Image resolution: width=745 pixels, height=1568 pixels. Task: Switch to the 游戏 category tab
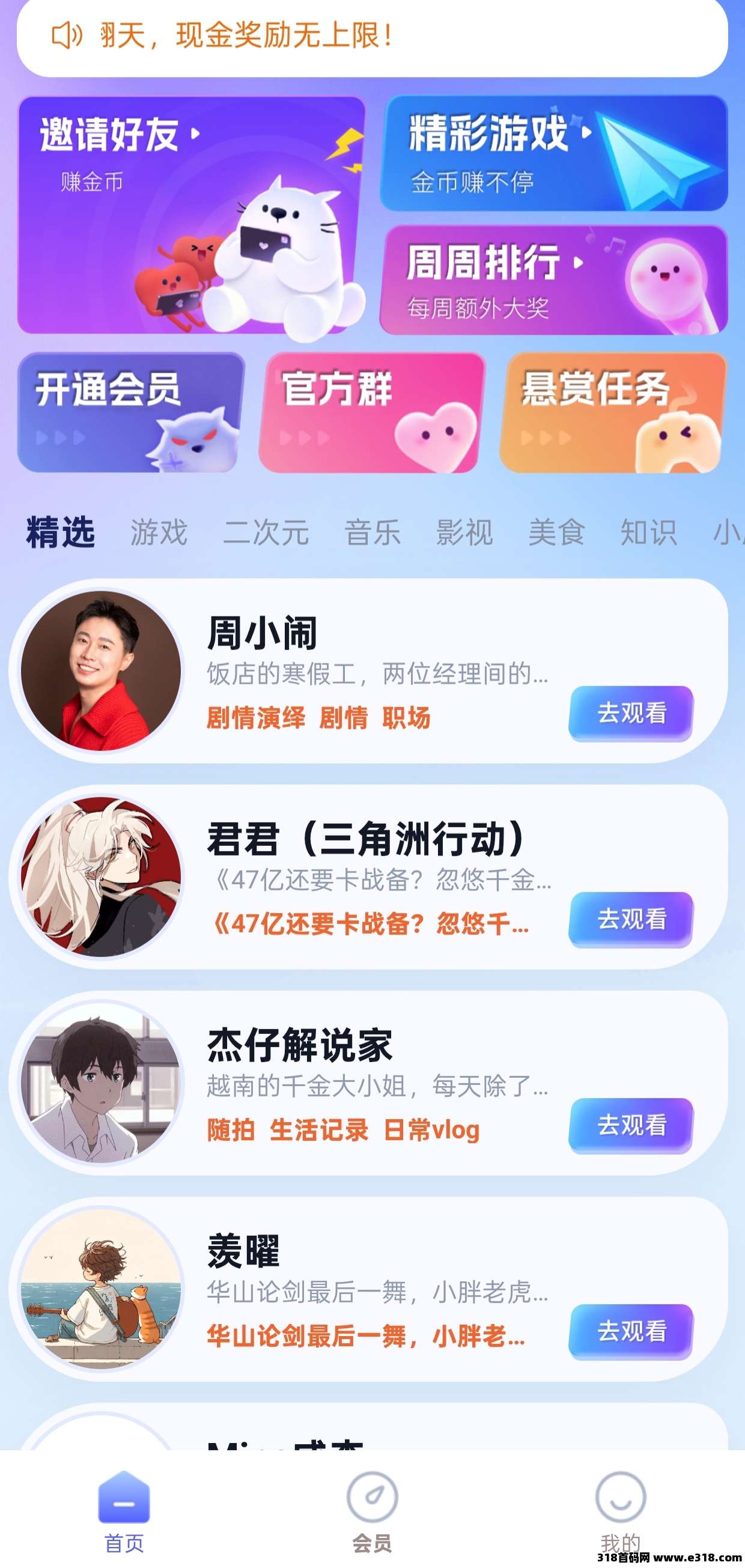[x=159, y=532]
